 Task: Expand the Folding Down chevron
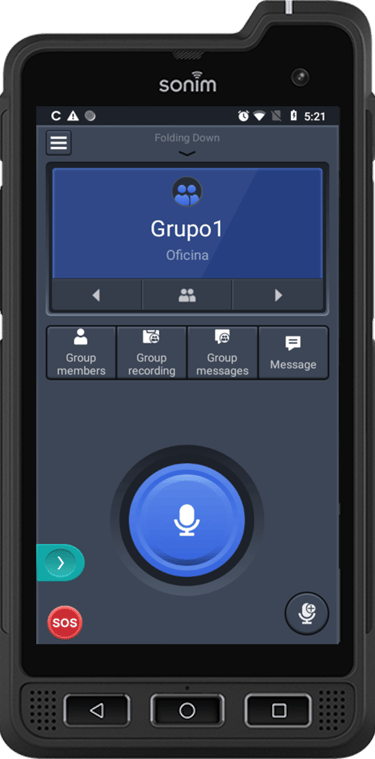(187, 154)
